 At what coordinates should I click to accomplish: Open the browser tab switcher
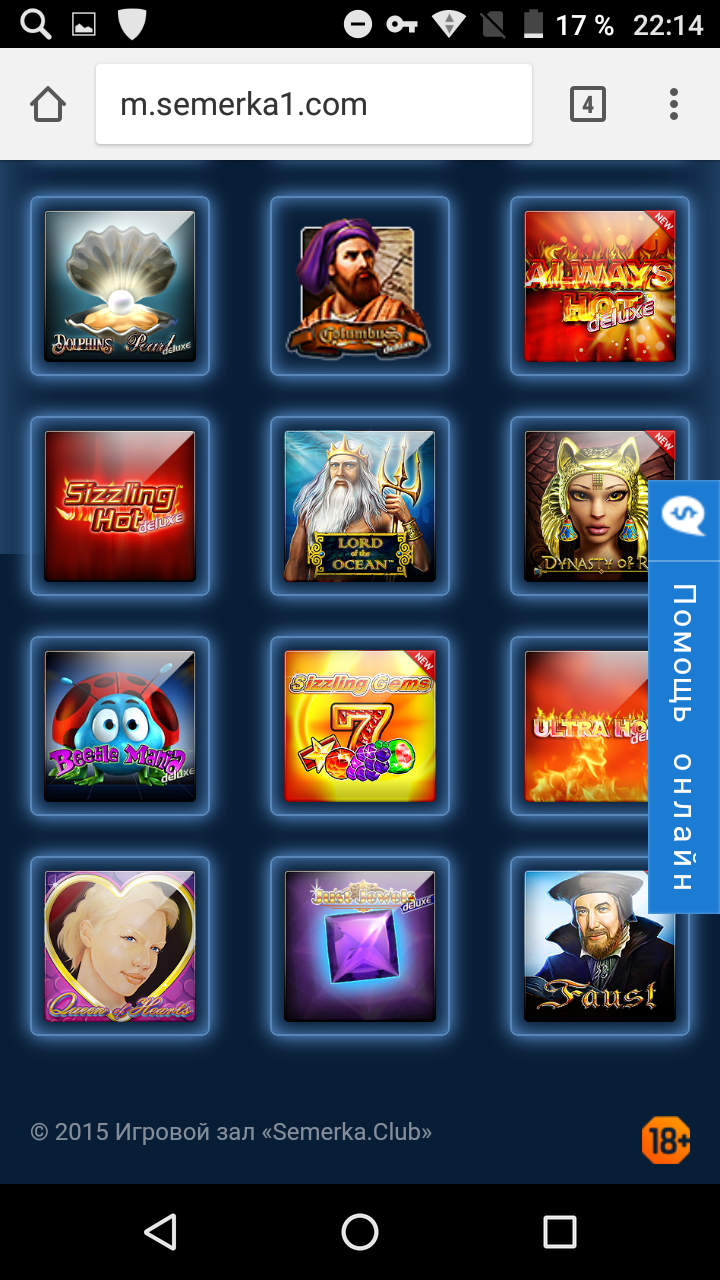coord(588,104)
